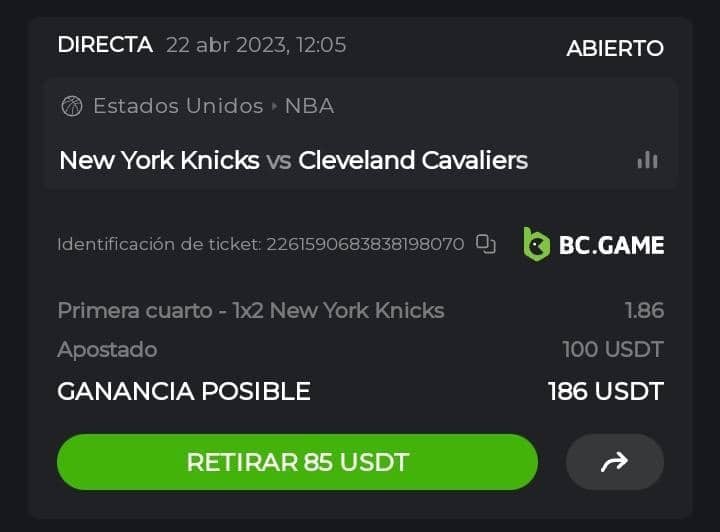Tap the Retirar 85 USDT button

pyautogui.click(x=297, y=462)
